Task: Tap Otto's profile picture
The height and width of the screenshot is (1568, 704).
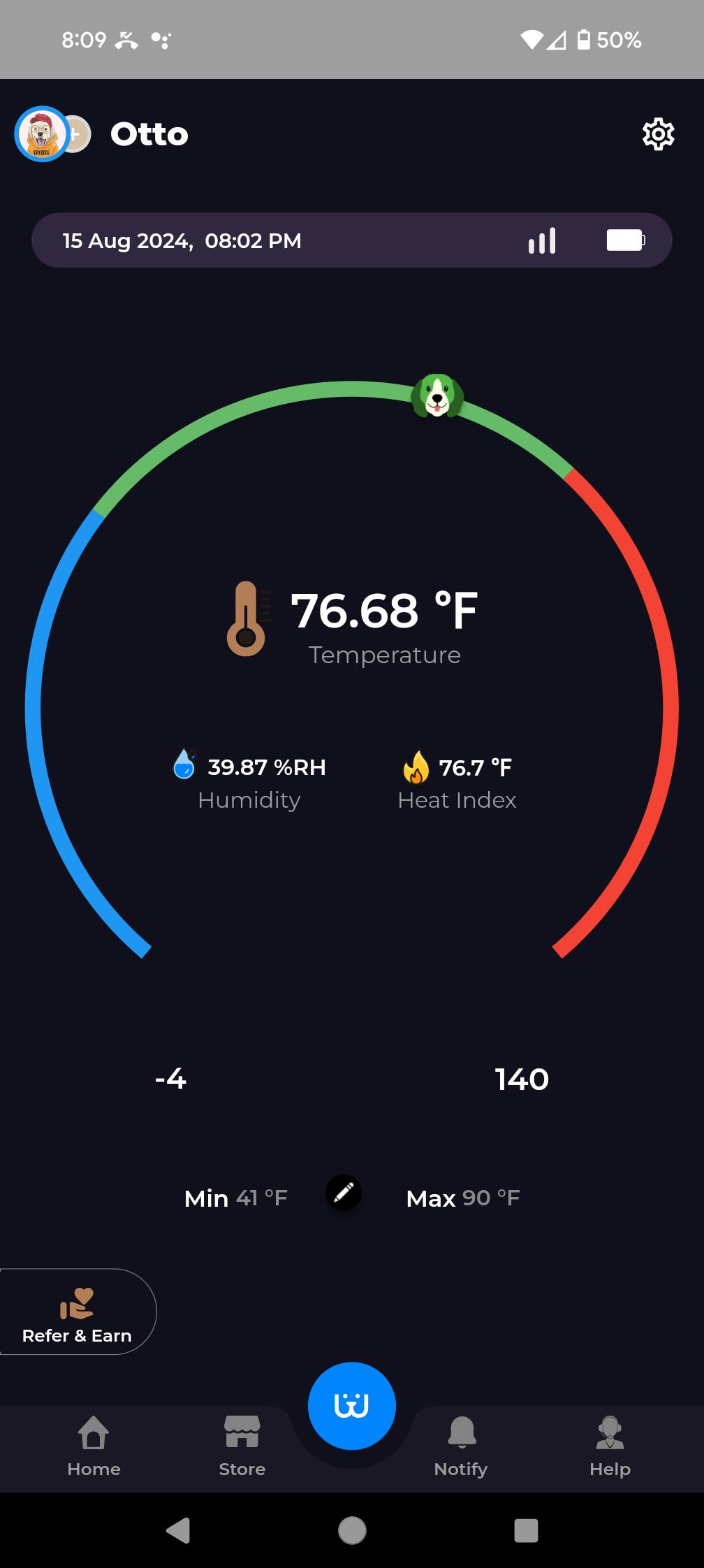Action: [41, 134]
